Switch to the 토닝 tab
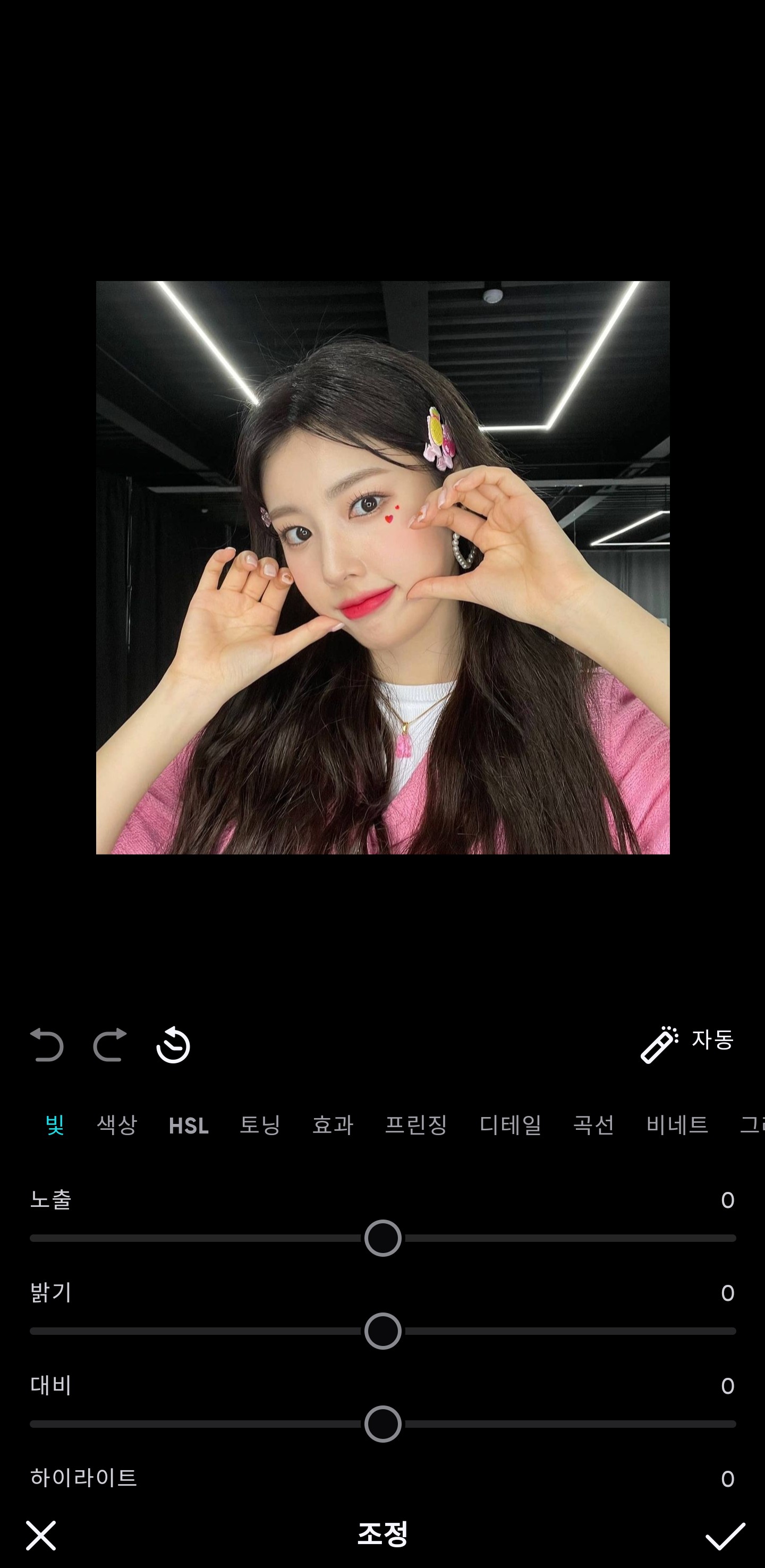This screenshot has height=1568, width=765. [x=260, y=1125]
